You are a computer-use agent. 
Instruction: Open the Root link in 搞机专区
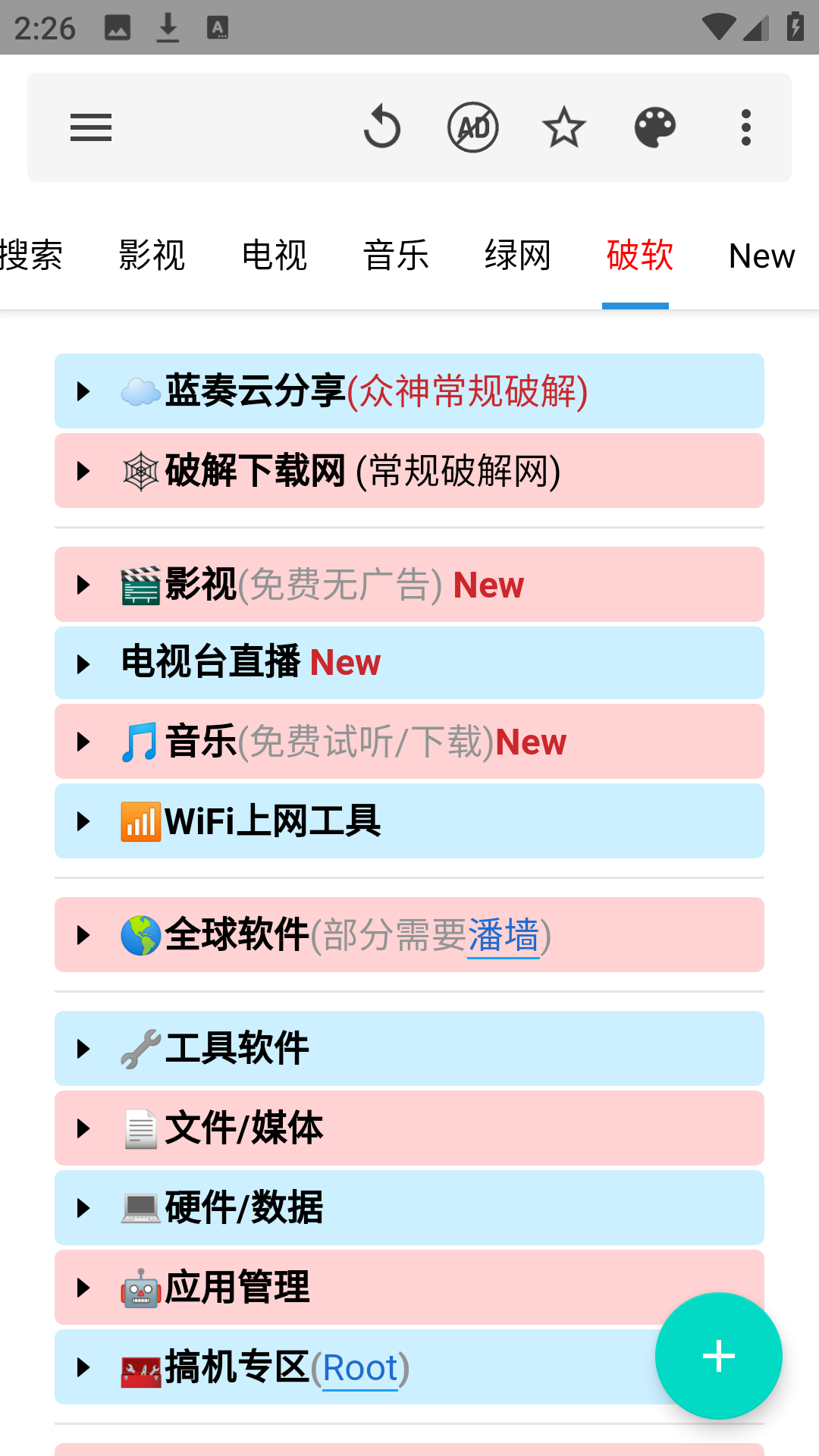click(x=360, y=1369)
